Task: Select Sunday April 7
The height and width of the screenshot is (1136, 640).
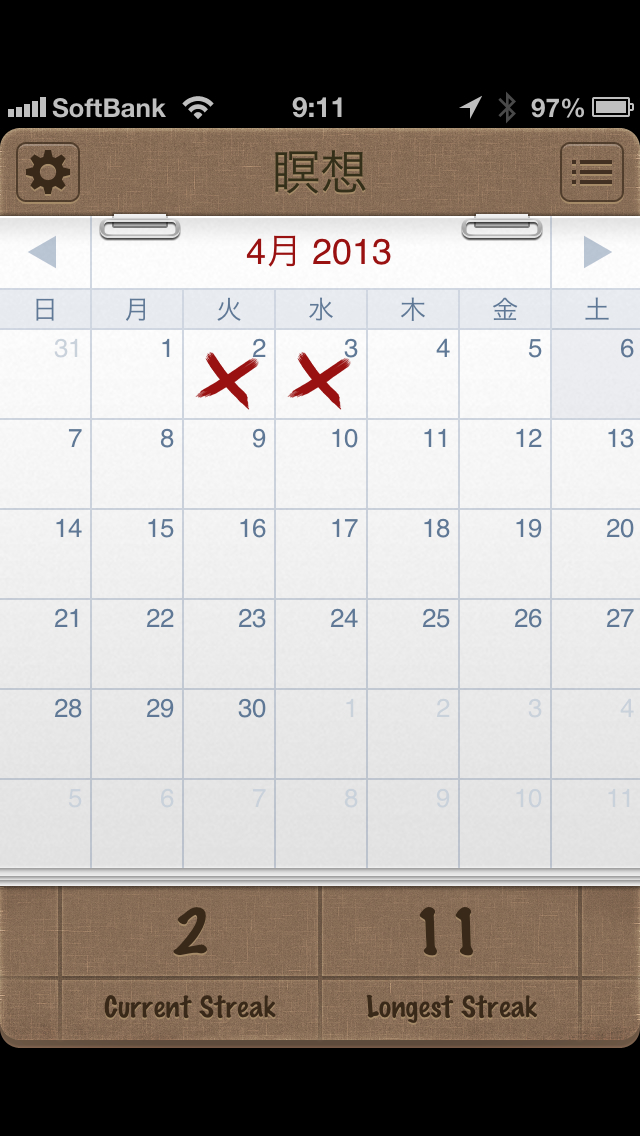Action: click(45, 464)
